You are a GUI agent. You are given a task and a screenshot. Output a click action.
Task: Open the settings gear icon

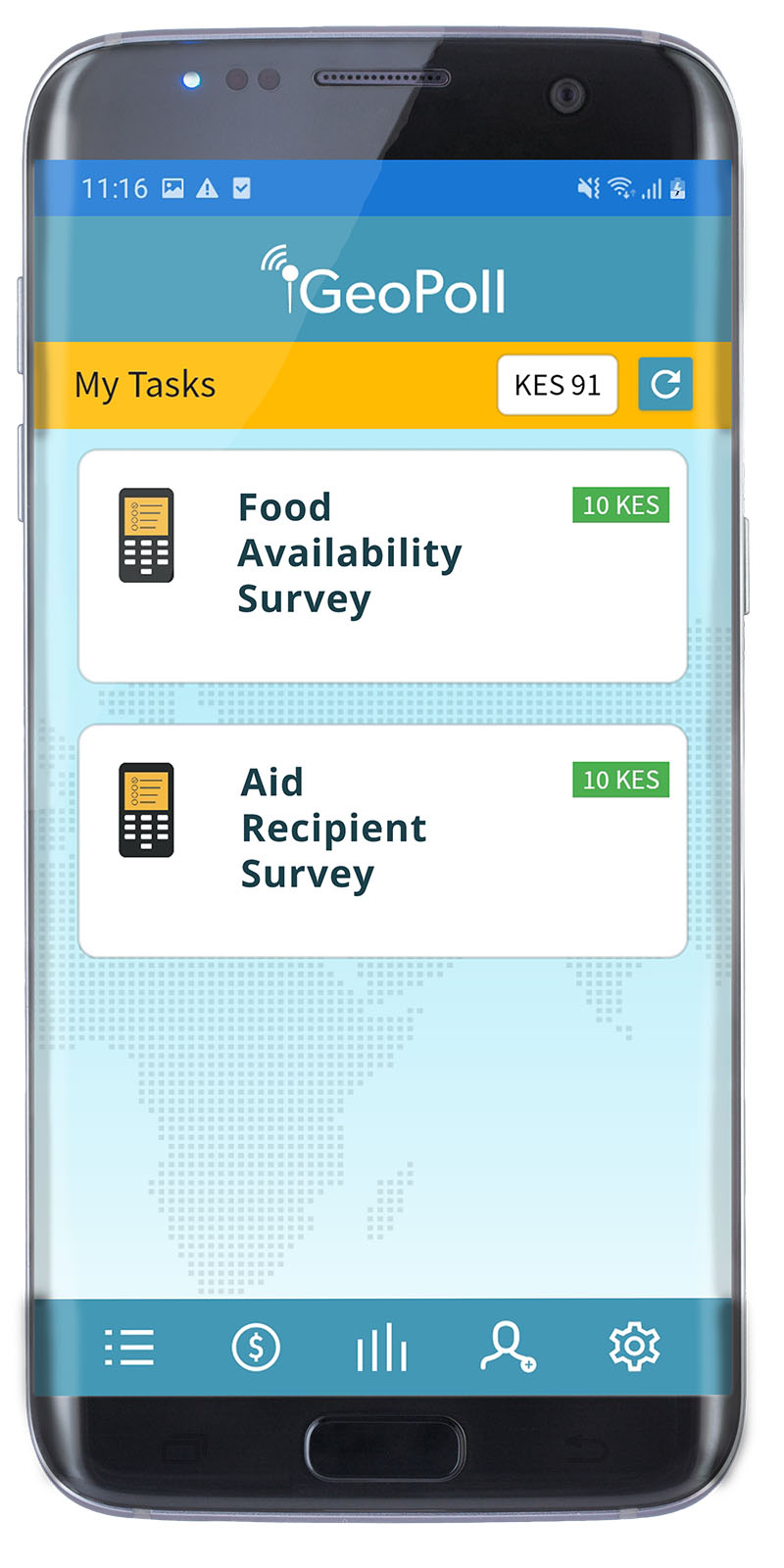pos(634,1347)
